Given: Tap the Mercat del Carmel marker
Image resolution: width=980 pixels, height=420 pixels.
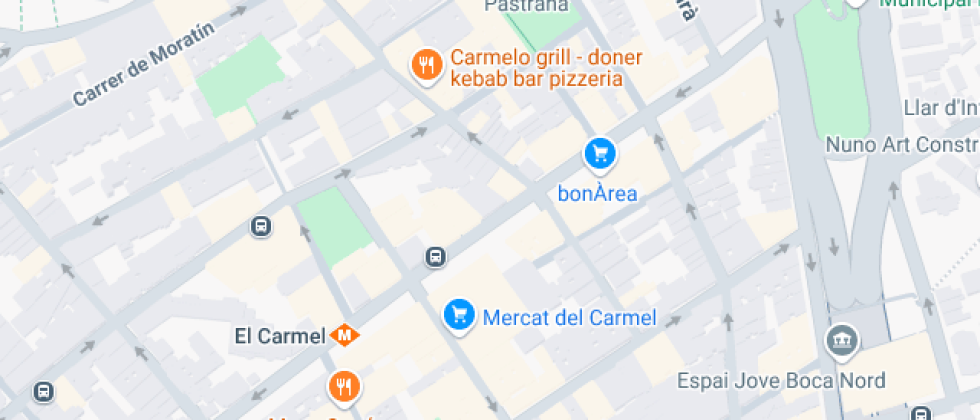Looking at the screenshot, I should 459,315.
